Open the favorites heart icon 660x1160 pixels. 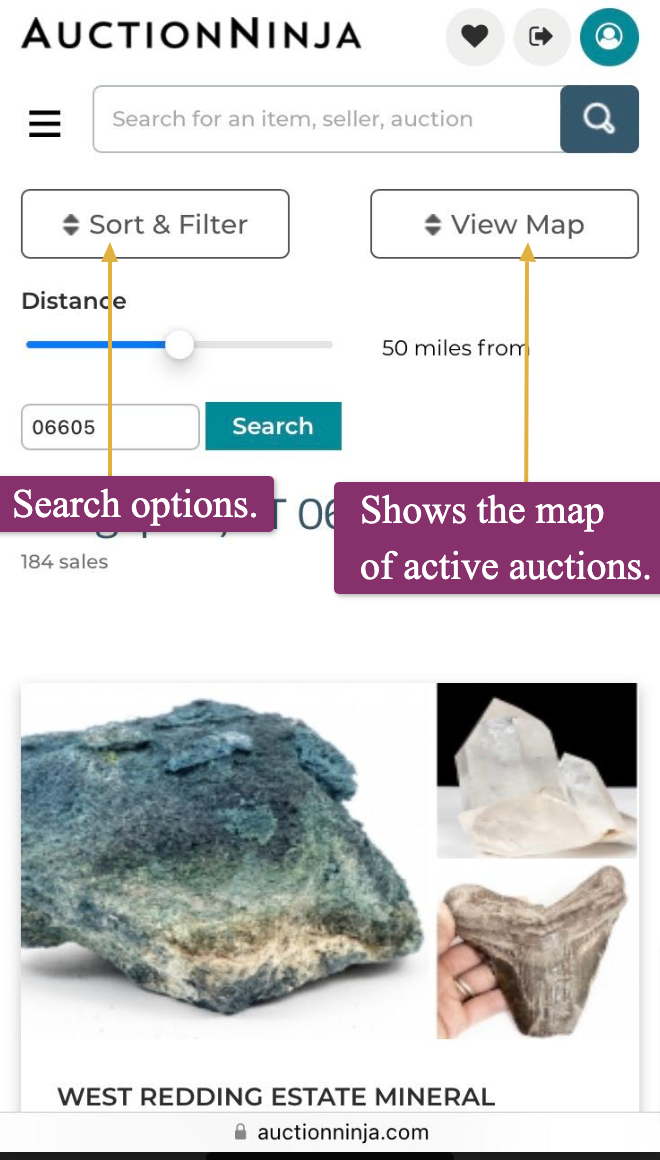coord(474,37)
